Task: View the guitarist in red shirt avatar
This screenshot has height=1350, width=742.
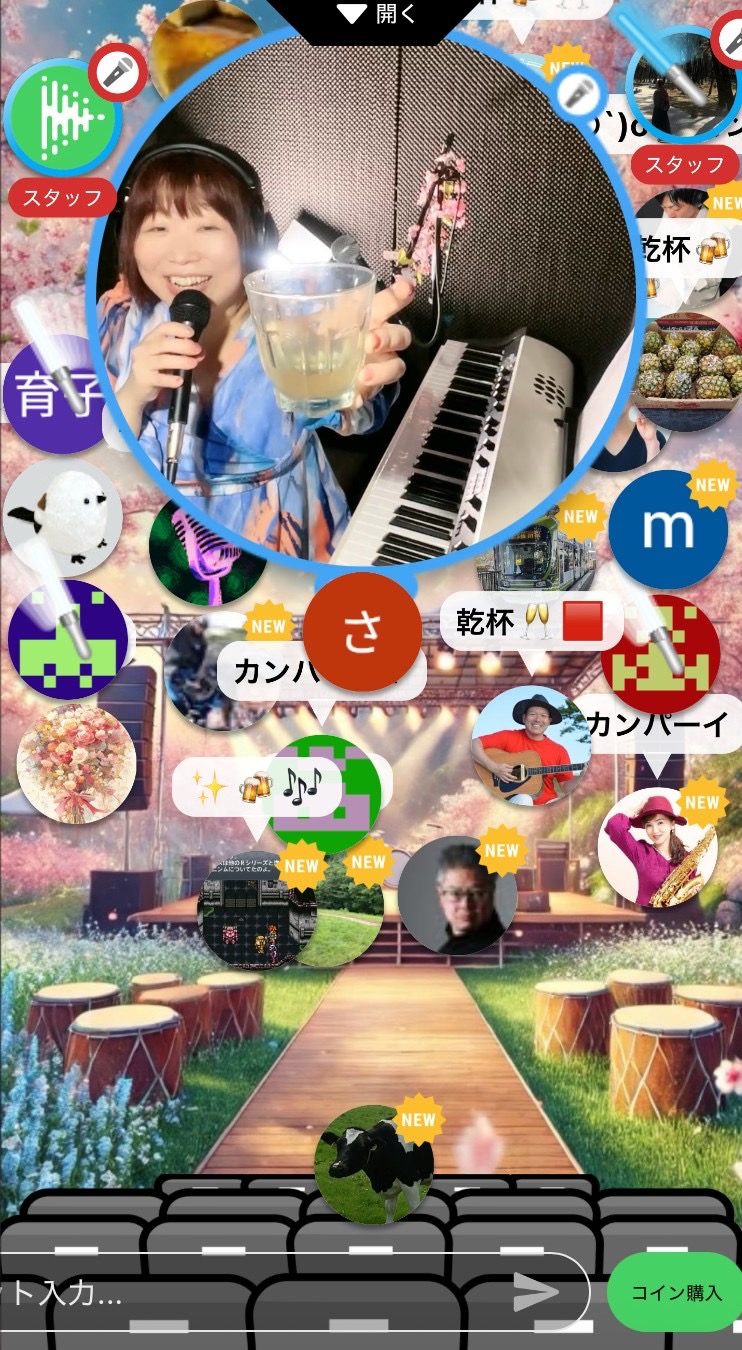Action: 530,745
